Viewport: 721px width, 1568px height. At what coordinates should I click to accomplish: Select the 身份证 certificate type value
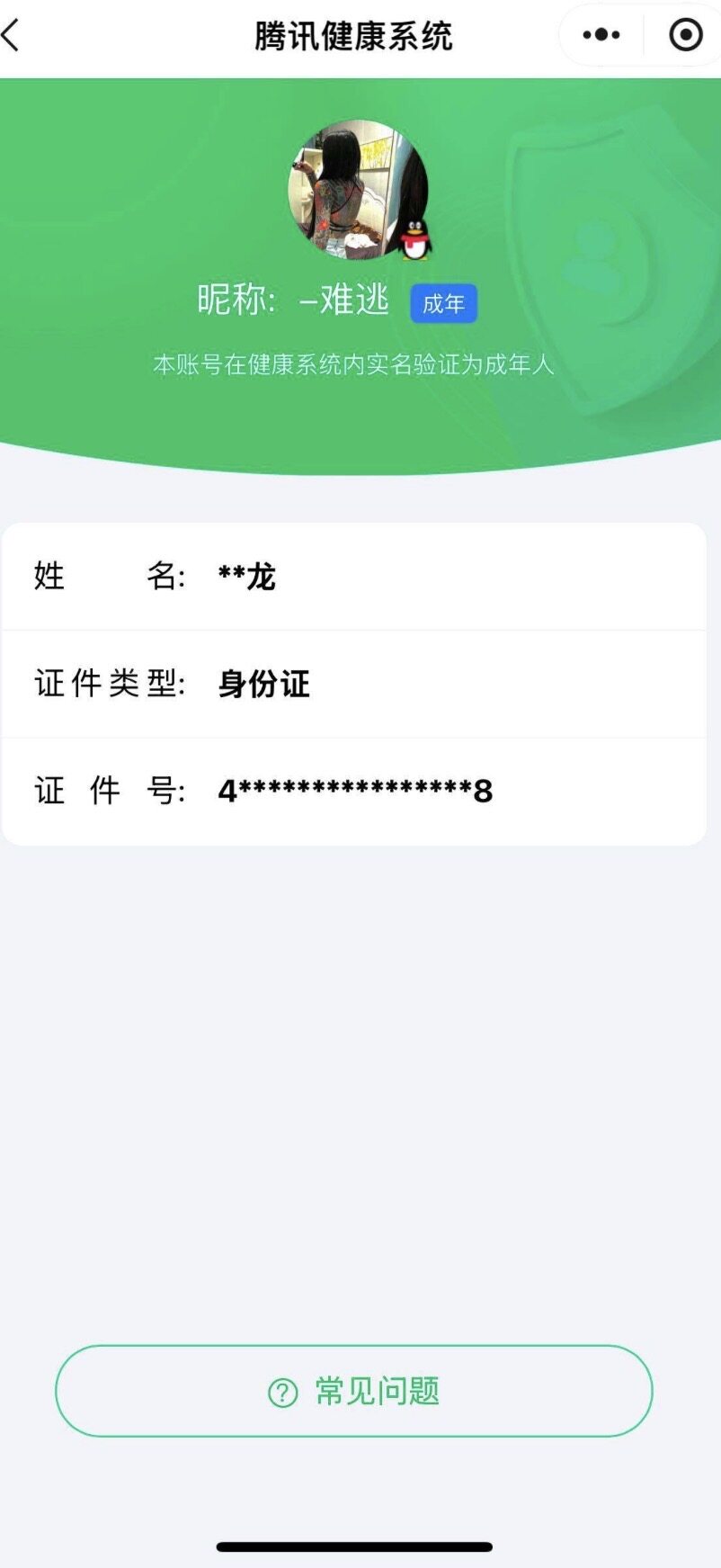coord(263,683)
